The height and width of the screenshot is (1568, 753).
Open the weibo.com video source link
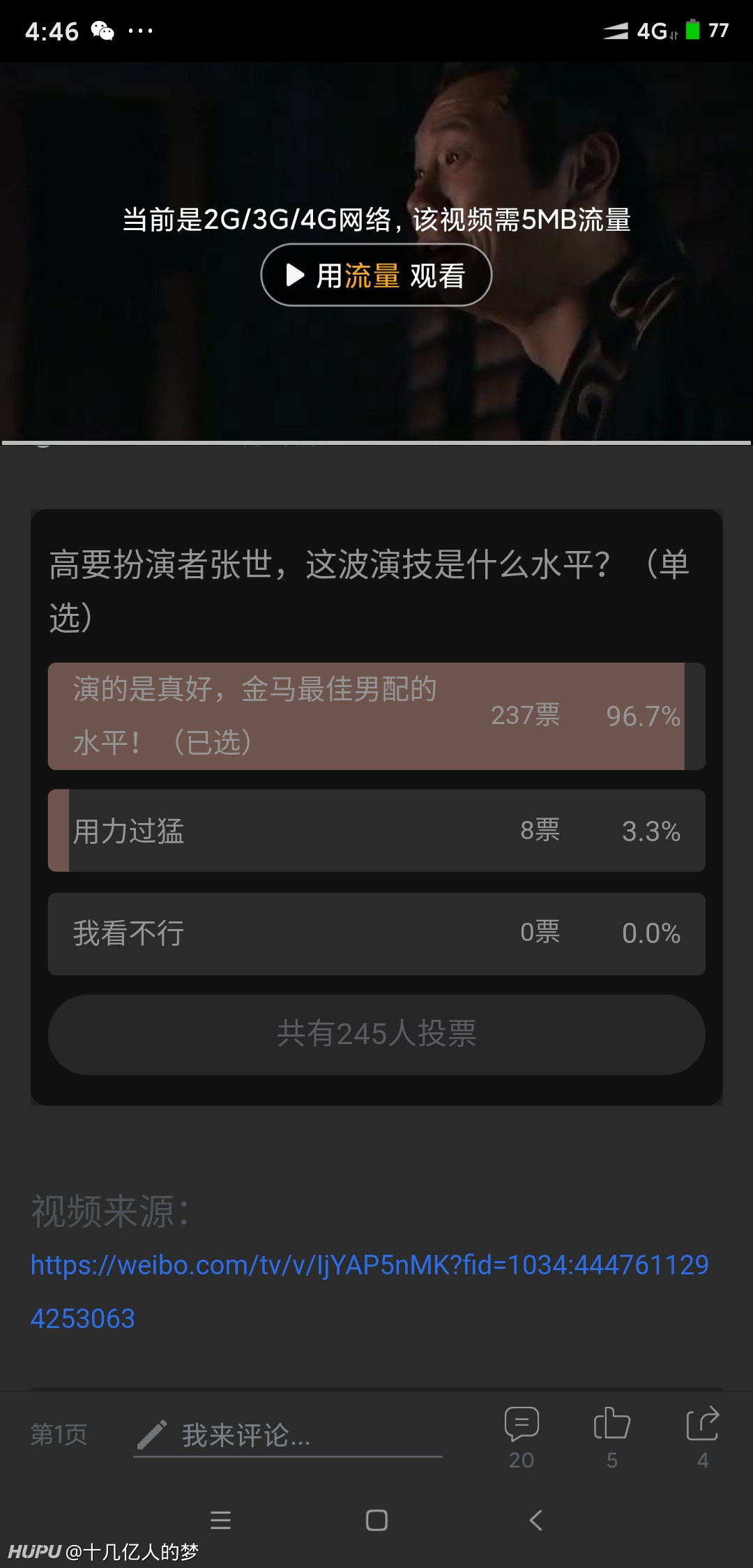tap(370, 1291)
